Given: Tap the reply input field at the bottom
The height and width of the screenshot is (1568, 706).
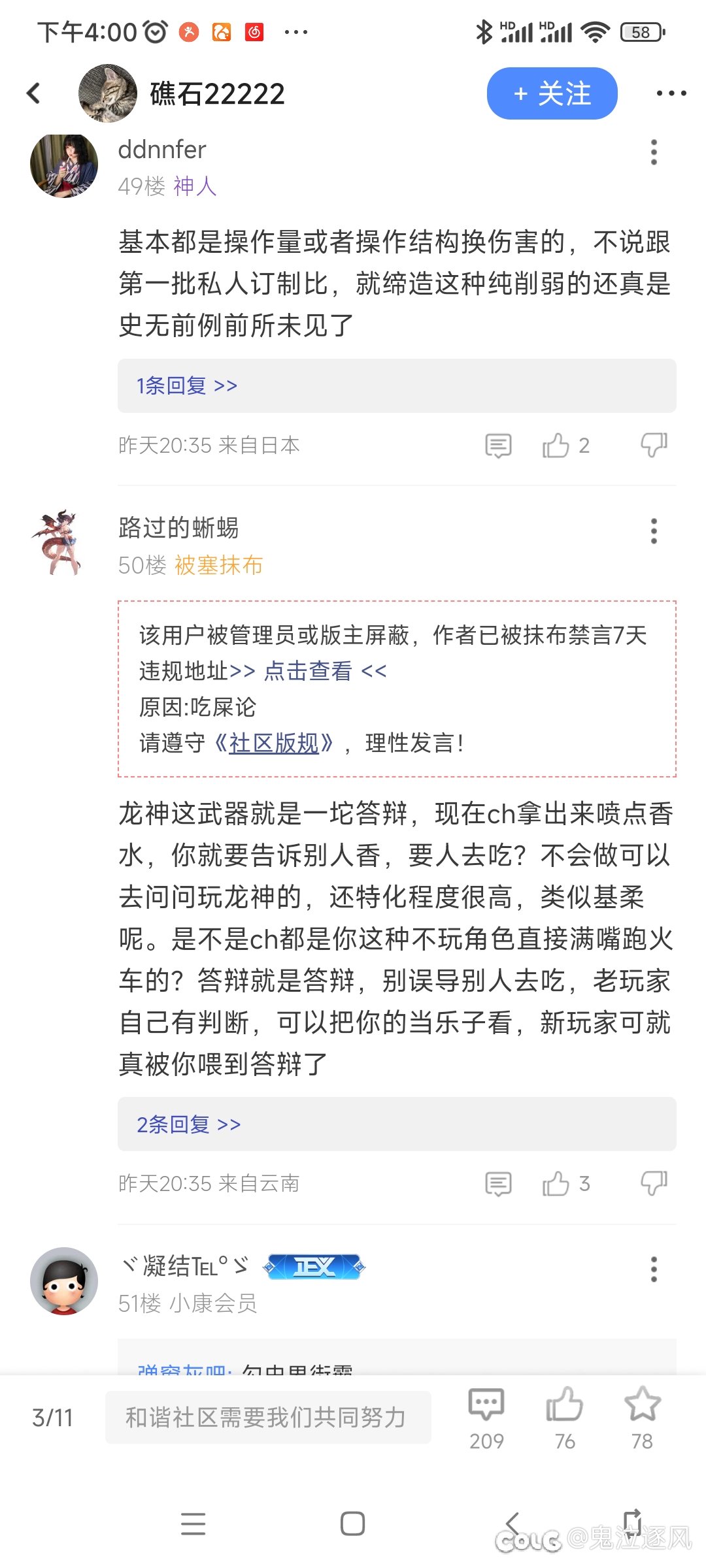Looking at the screenshot, I should (x=268, y=1417).
